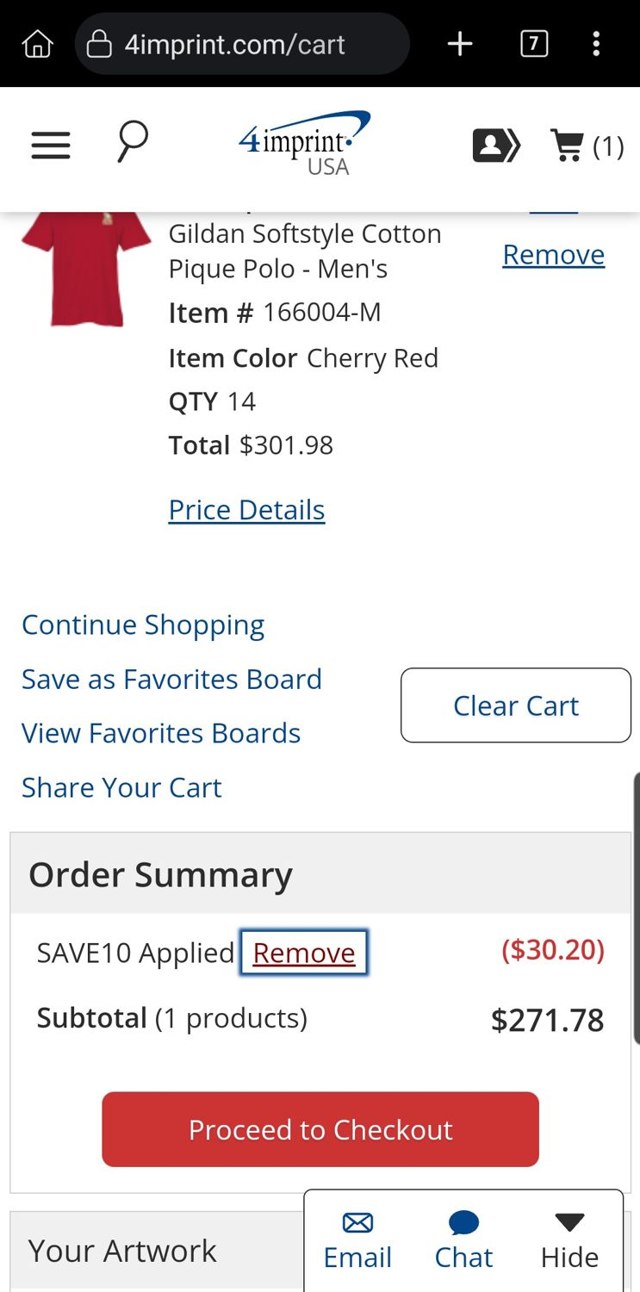Tap Share Your Cart link
This screenshot has height=1292, width=640.
pos(122,787)
